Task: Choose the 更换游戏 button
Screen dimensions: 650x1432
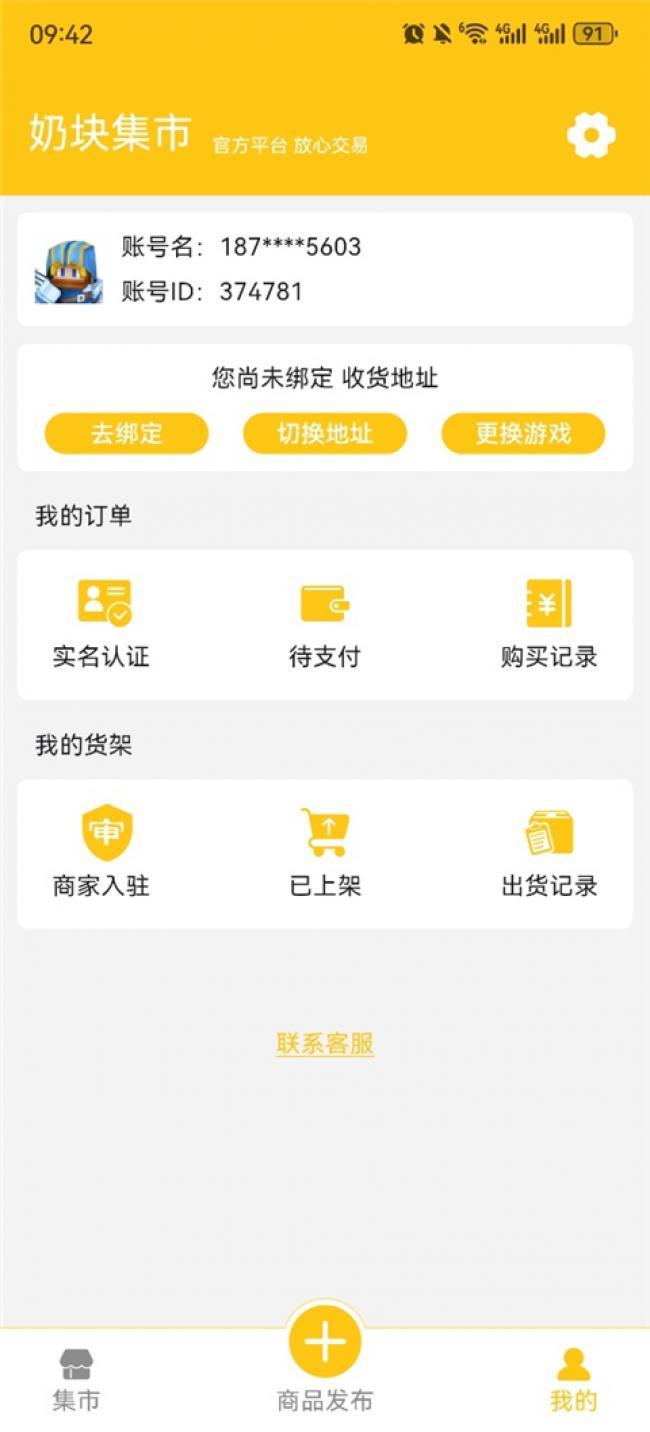Action: pyautogui.click(x=523, y=434)
